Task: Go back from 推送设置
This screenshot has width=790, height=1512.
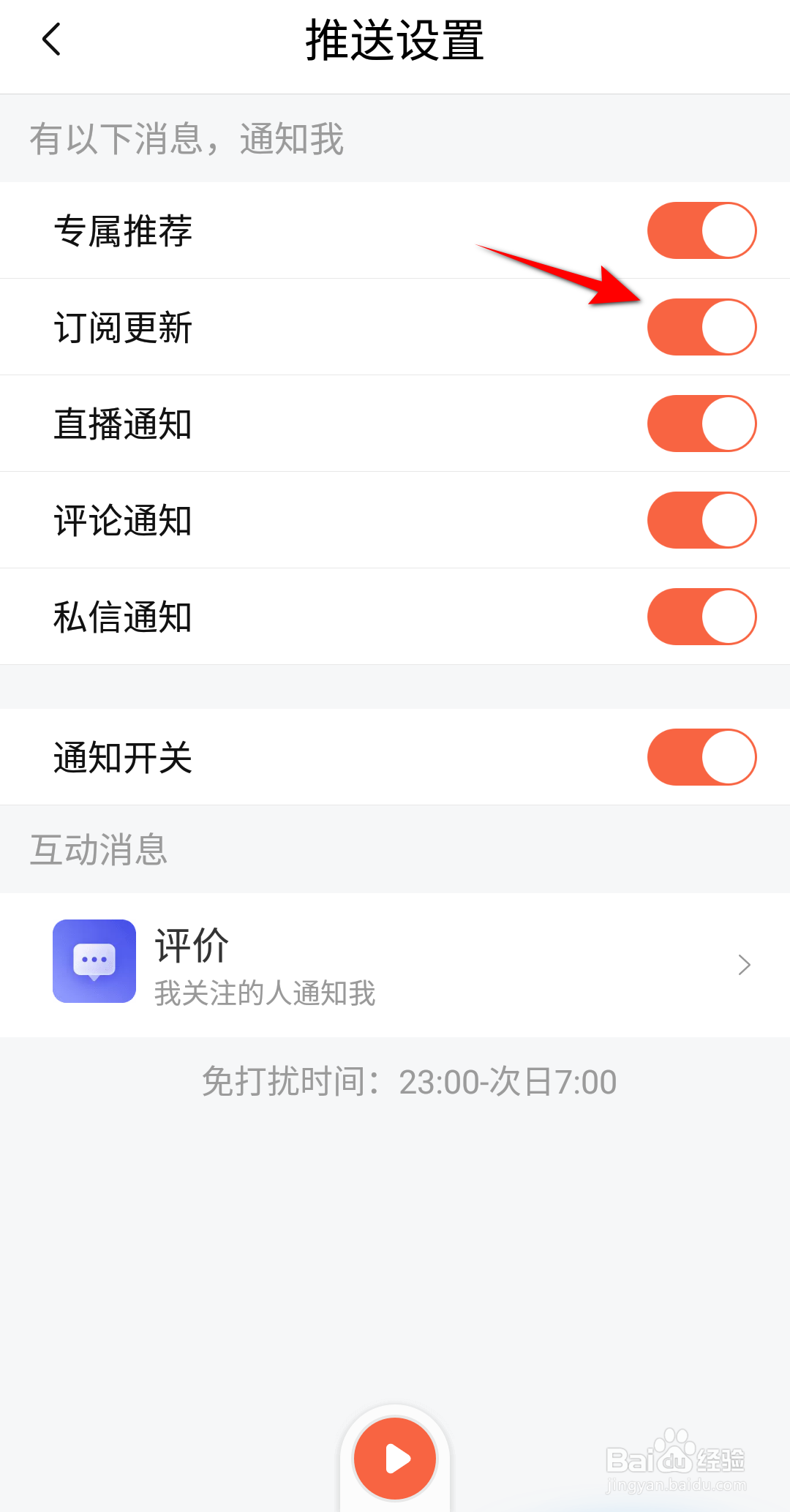Action: tap(51, 40)
